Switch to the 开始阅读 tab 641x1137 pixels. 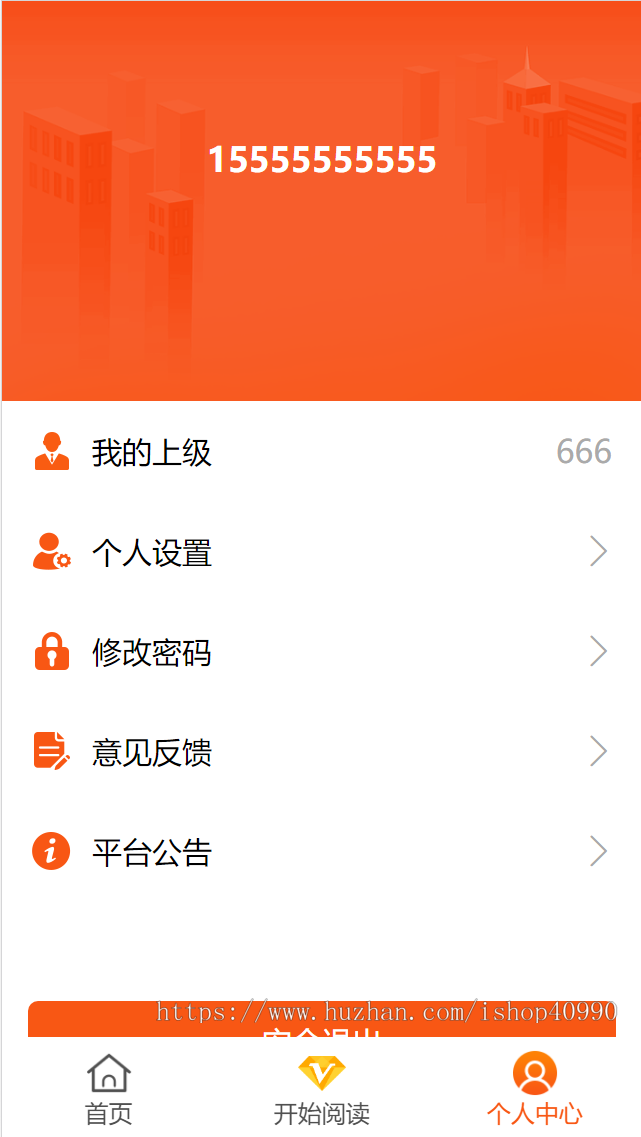pos(321,1089)
